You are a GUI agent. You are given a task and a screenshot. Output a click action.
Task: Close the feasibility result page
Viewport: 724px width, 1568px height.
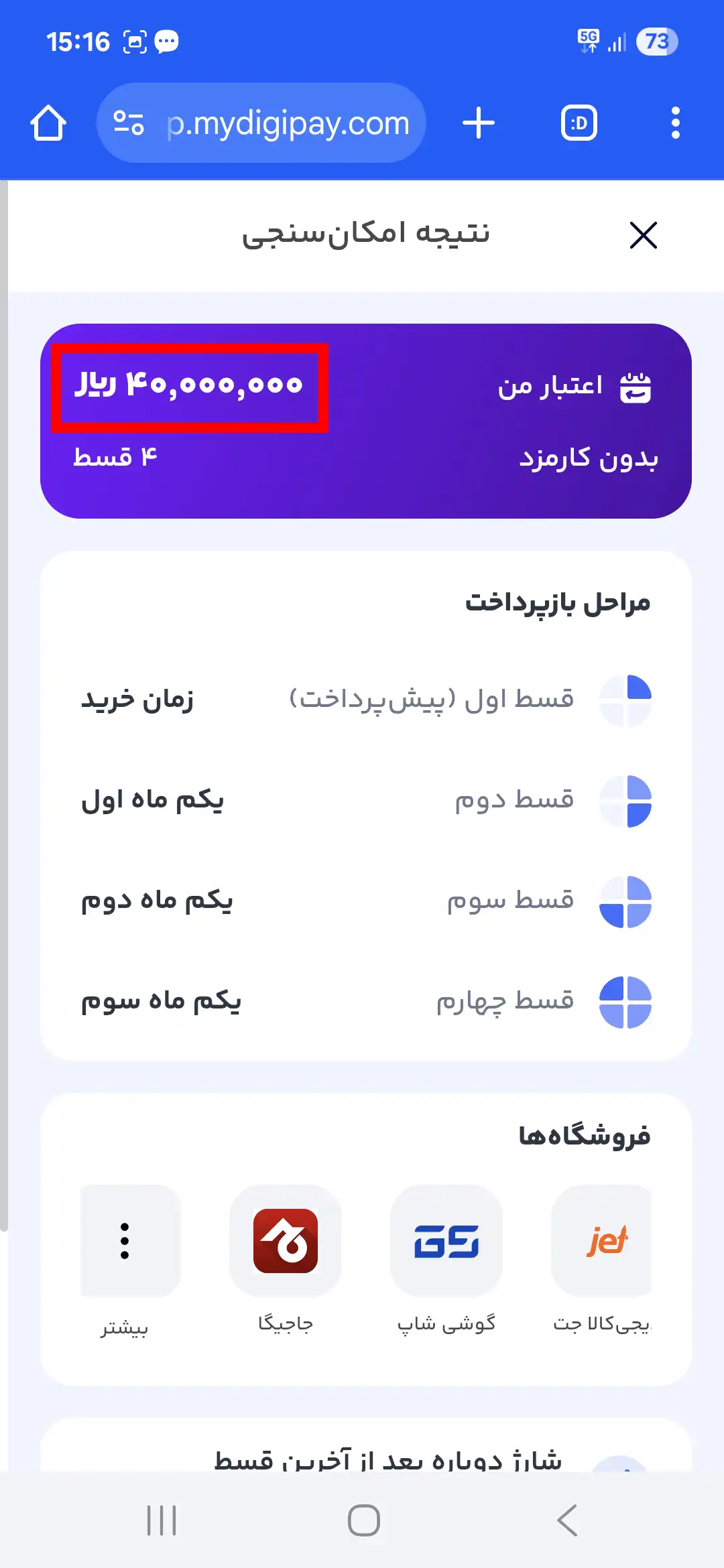tap(644, 235)
